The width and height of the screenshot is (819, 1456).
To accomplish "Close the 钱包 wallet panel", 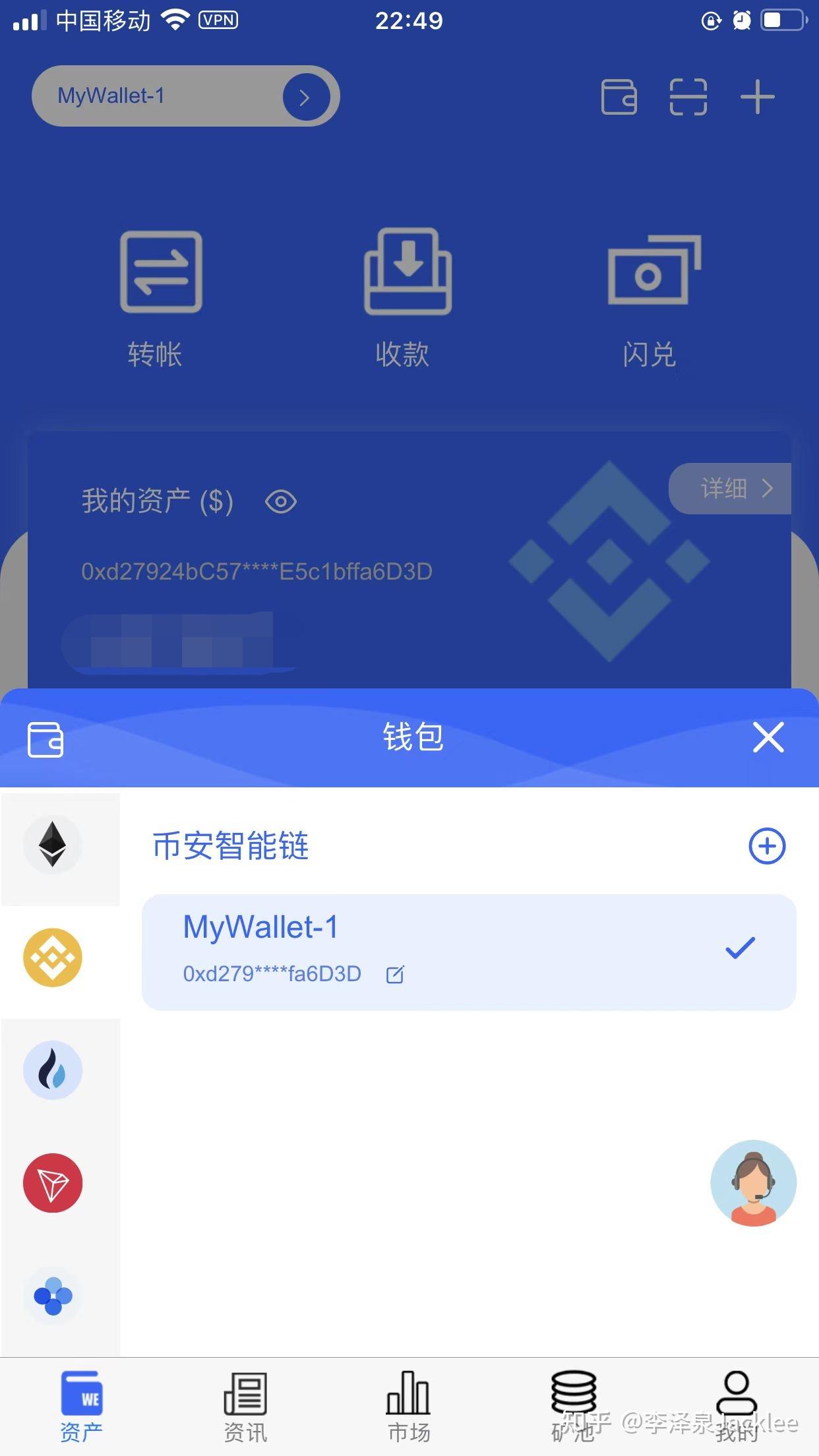I will tap(768, 737).
